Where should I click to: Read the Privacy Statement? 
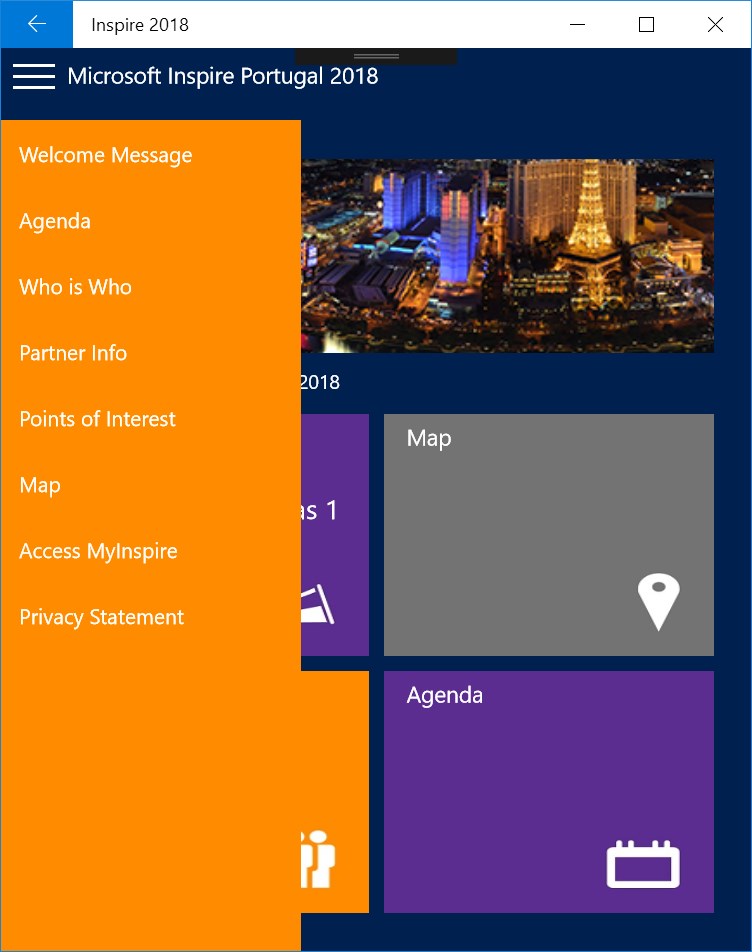(102, 617)
